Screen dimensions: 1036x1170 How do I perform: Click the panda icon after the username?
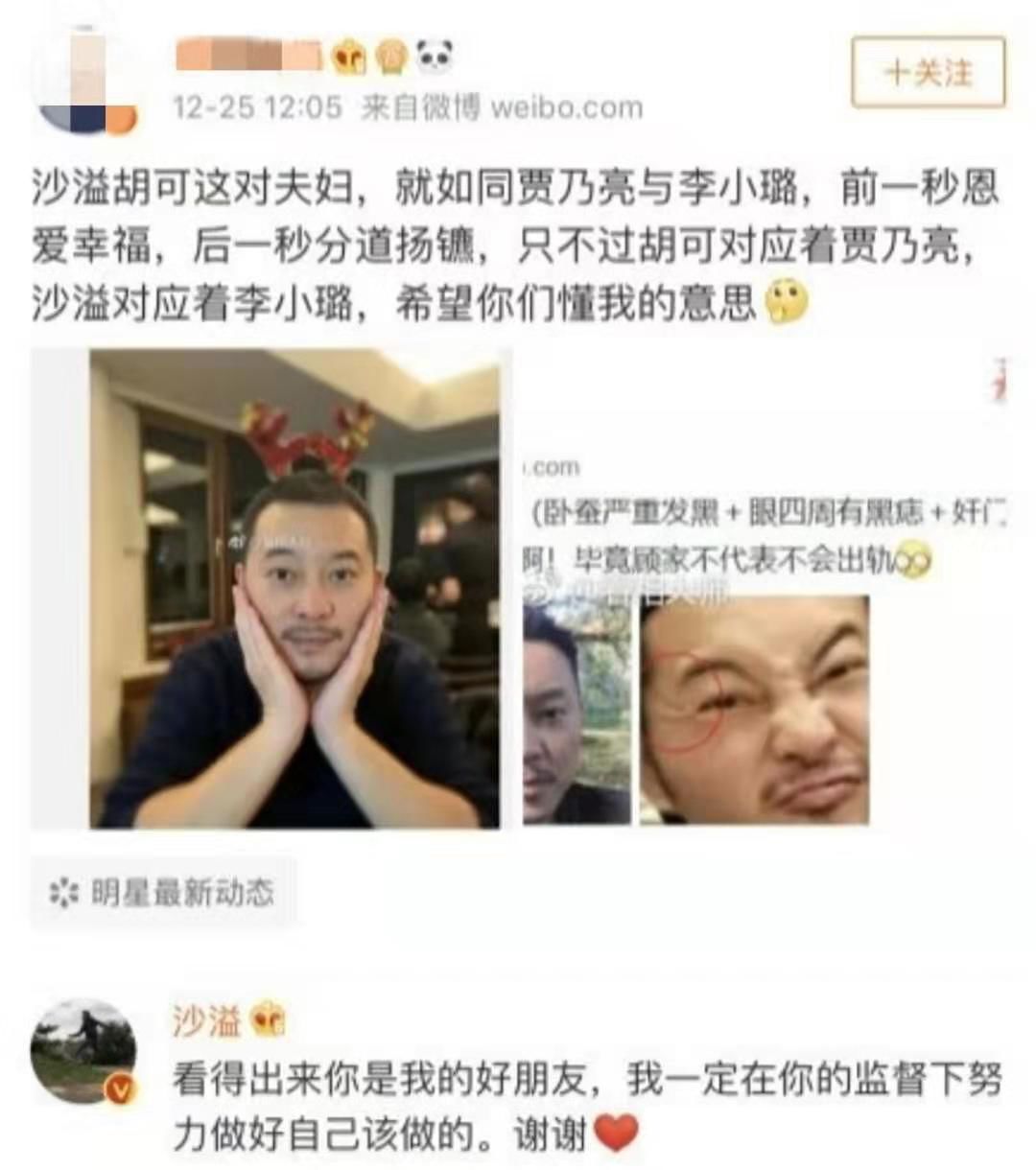point(434,55)
